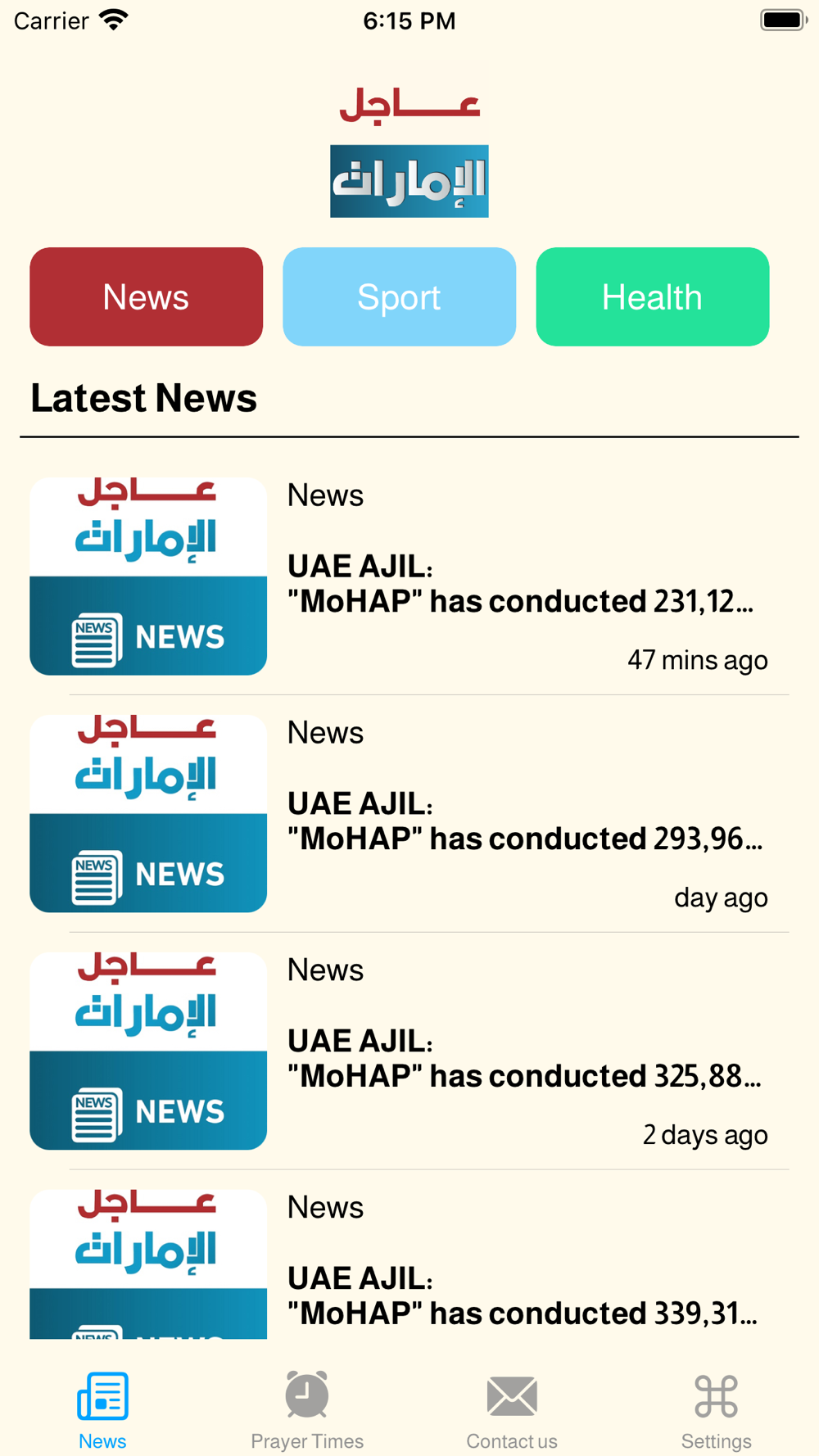Tap the News tab in the bottom bar
Image resolution: width=819 pixels, height=1456 pixels.
[x=102, y=1409]
